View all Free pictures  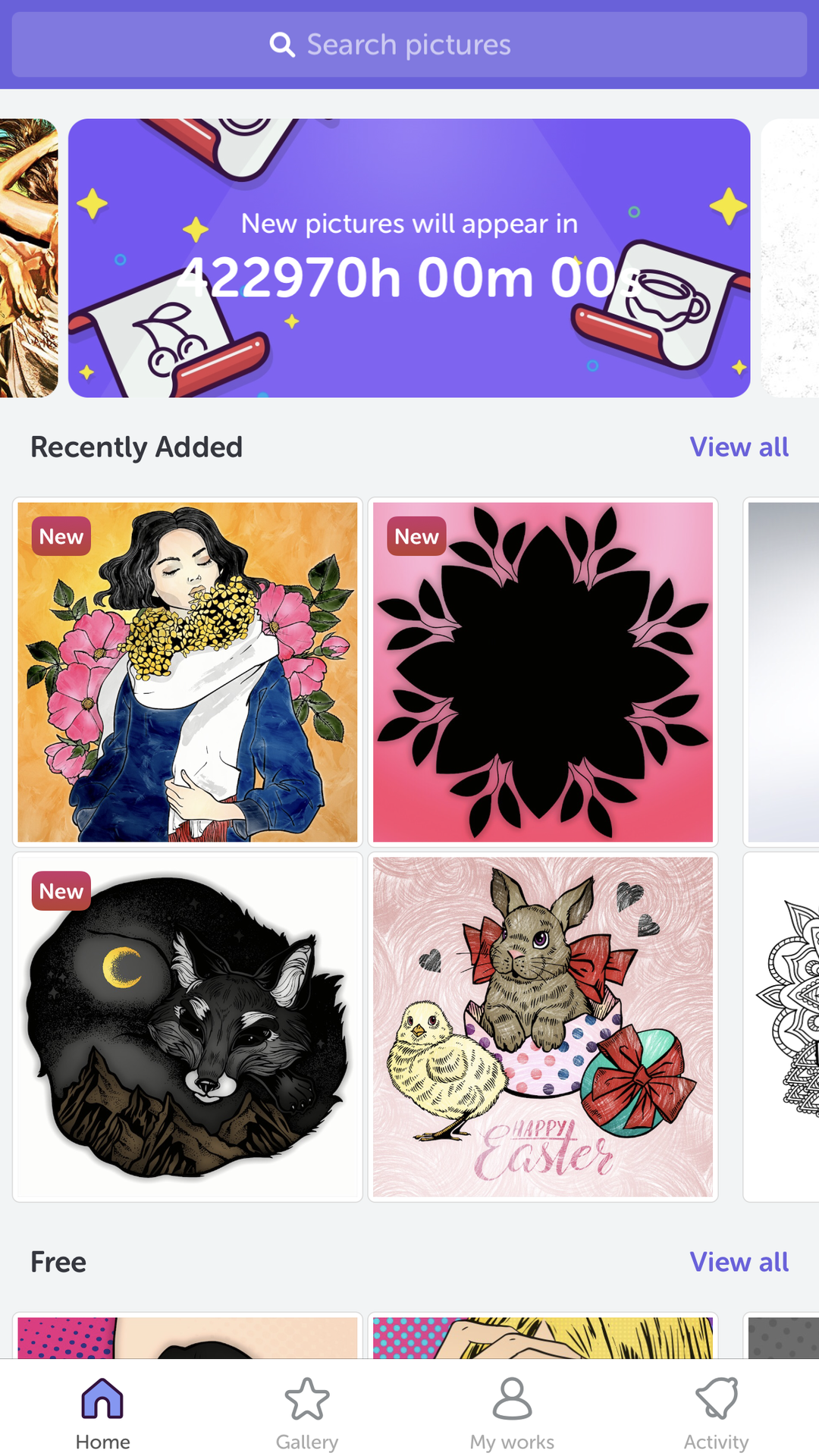click(739, 1263)
